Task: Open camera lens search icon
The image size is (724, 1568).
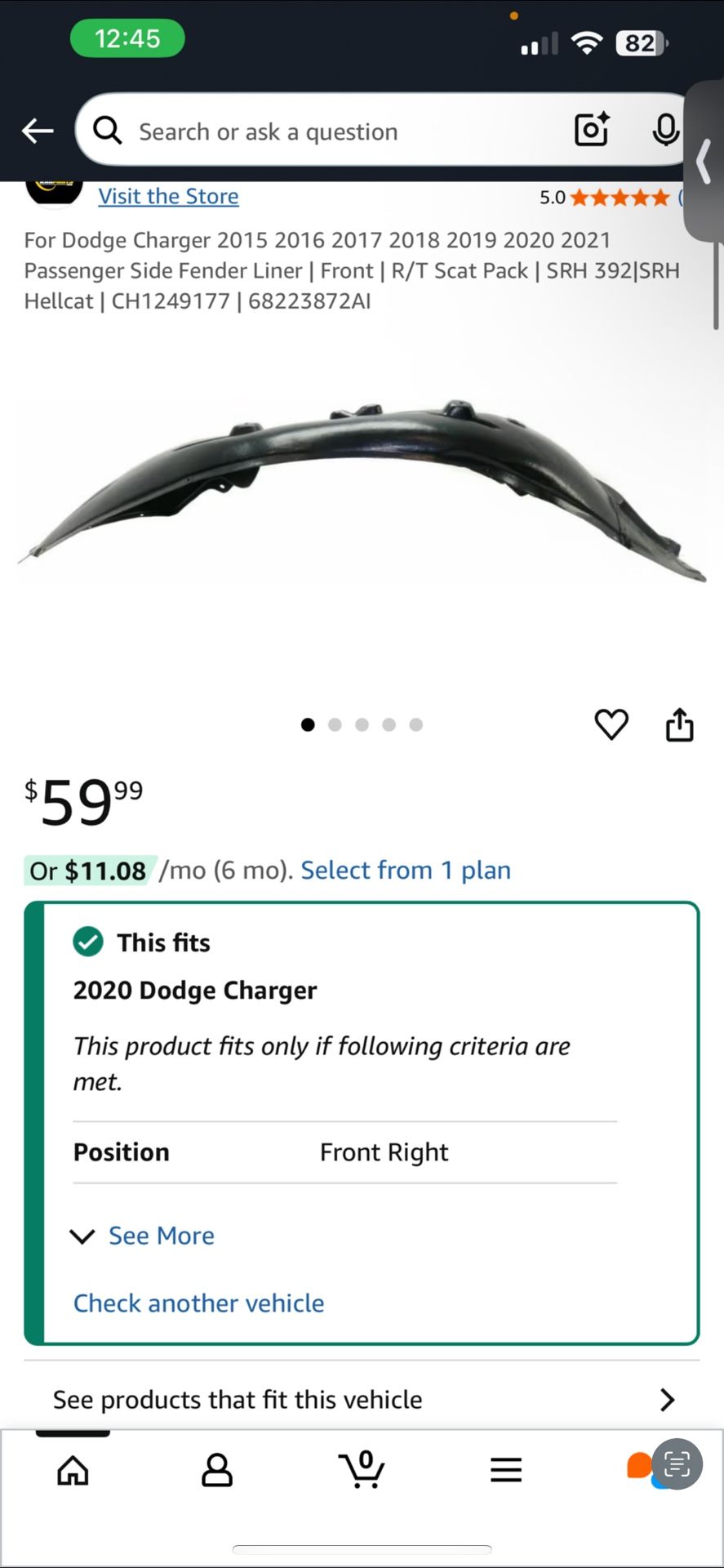Action: pos(592,129)
